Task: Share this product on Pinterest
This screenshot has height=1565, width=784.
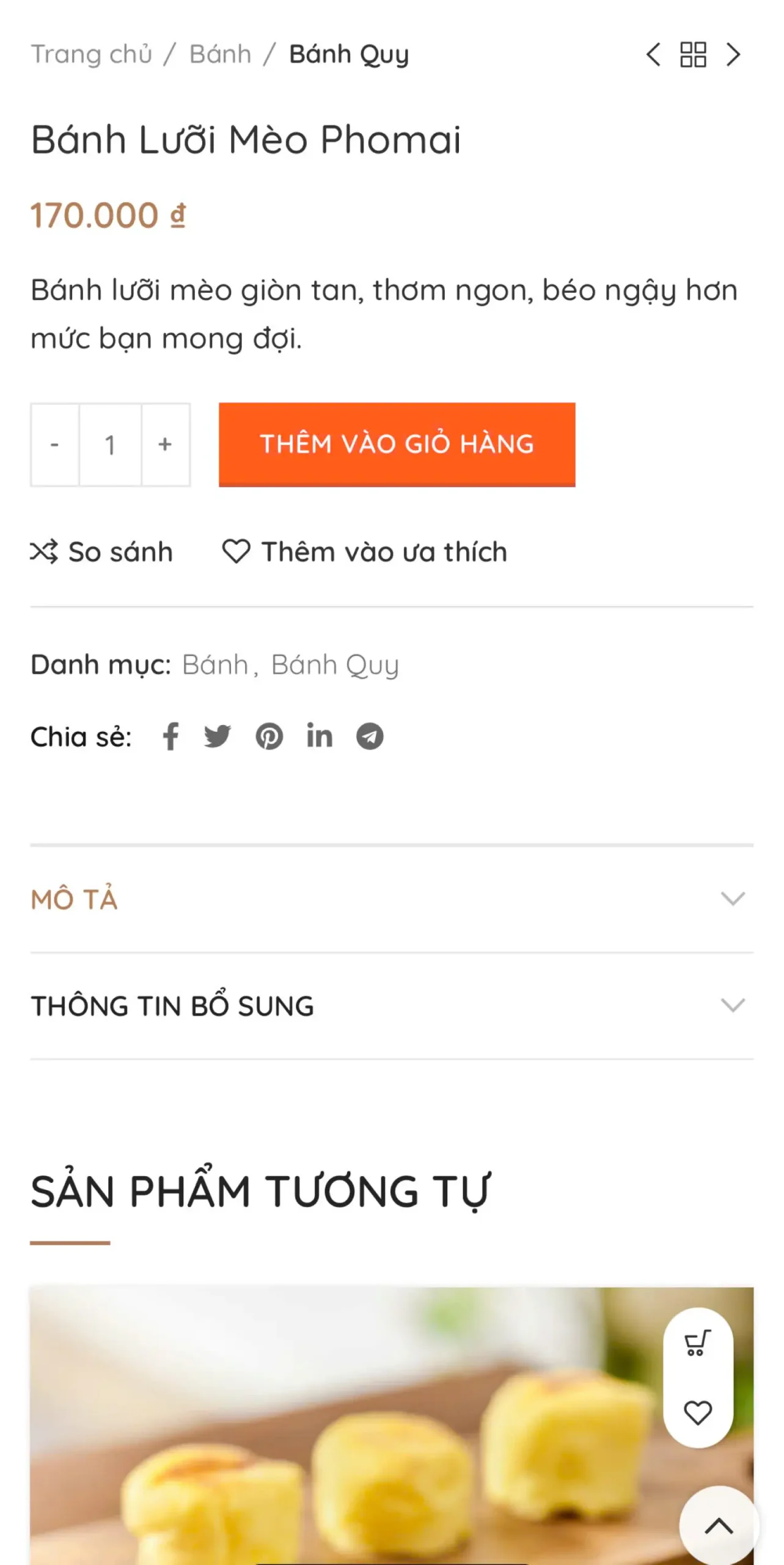Action: tap(269, 736)
